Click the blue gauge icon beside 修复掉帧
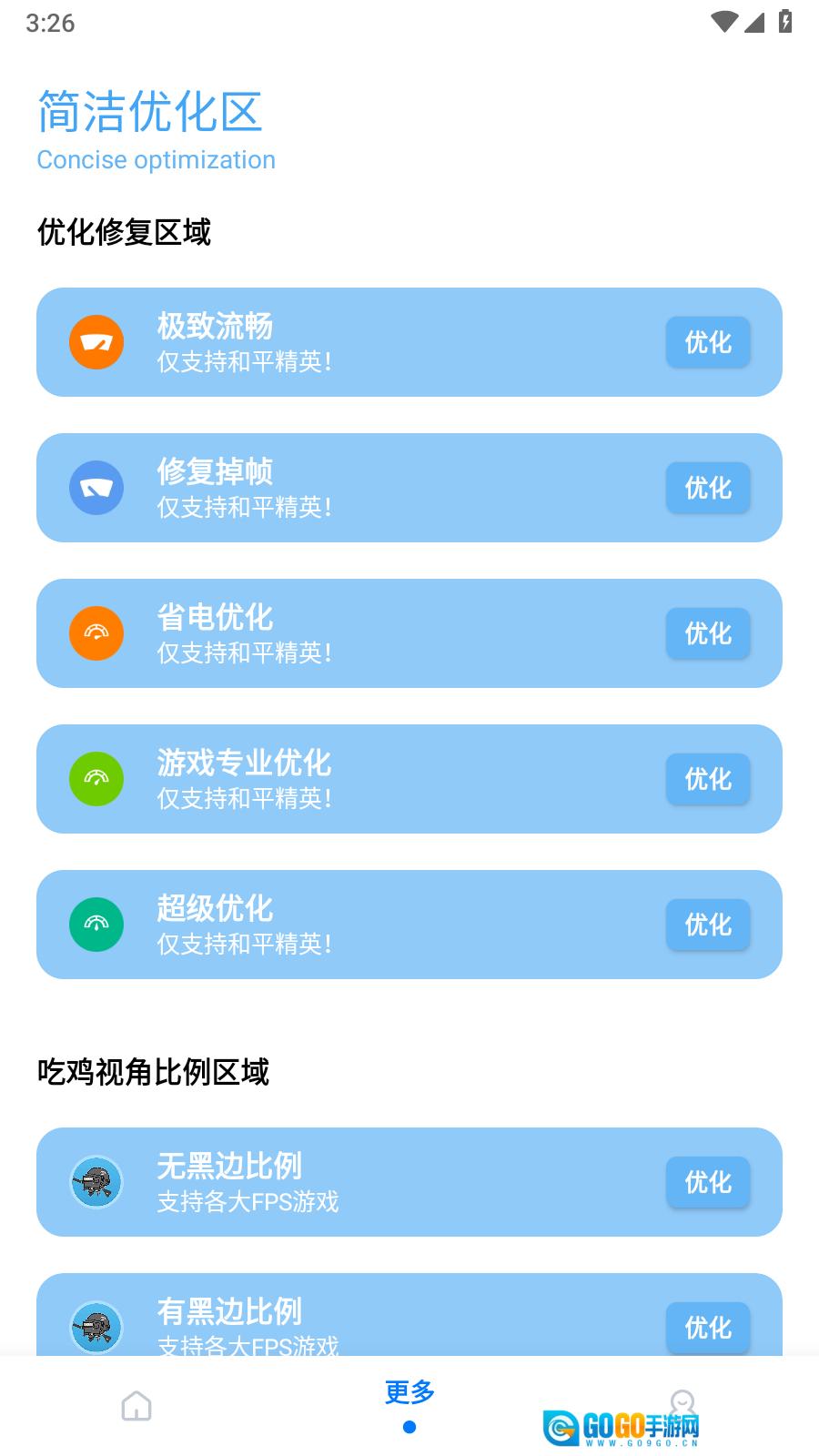 pos(95,488)
